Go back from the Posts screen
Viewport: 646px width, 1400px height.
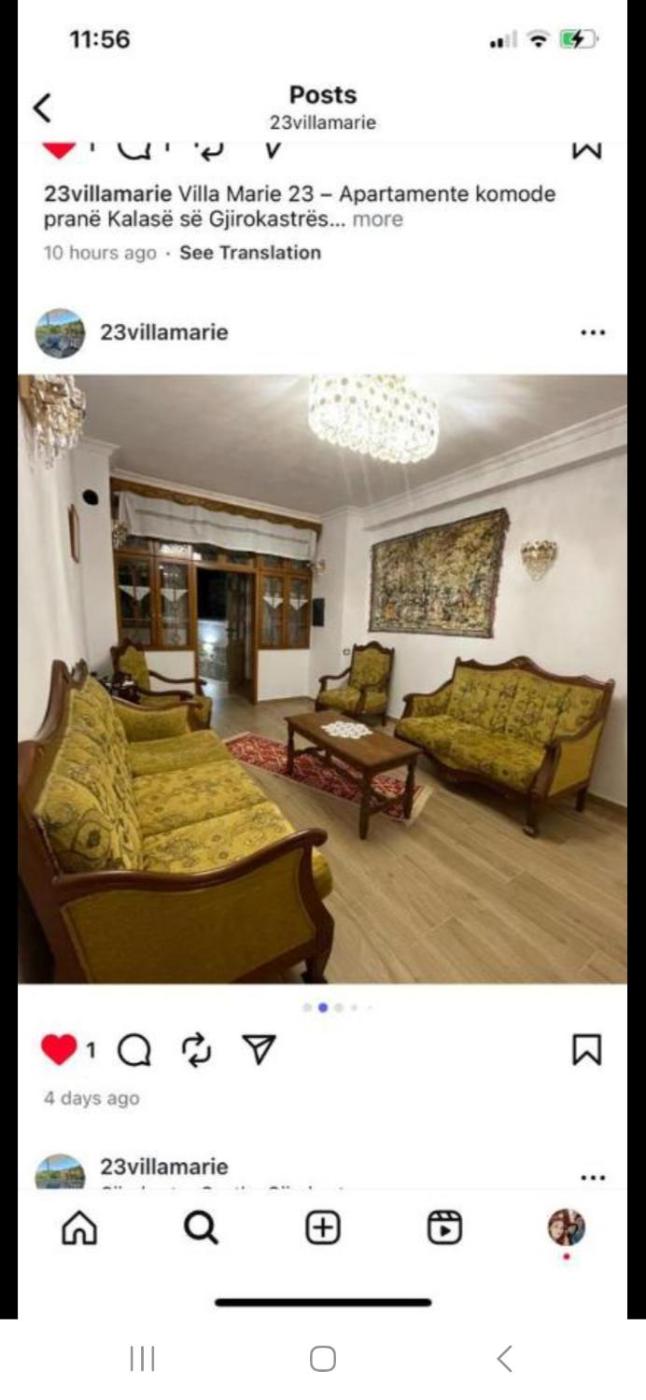(42, 108)
